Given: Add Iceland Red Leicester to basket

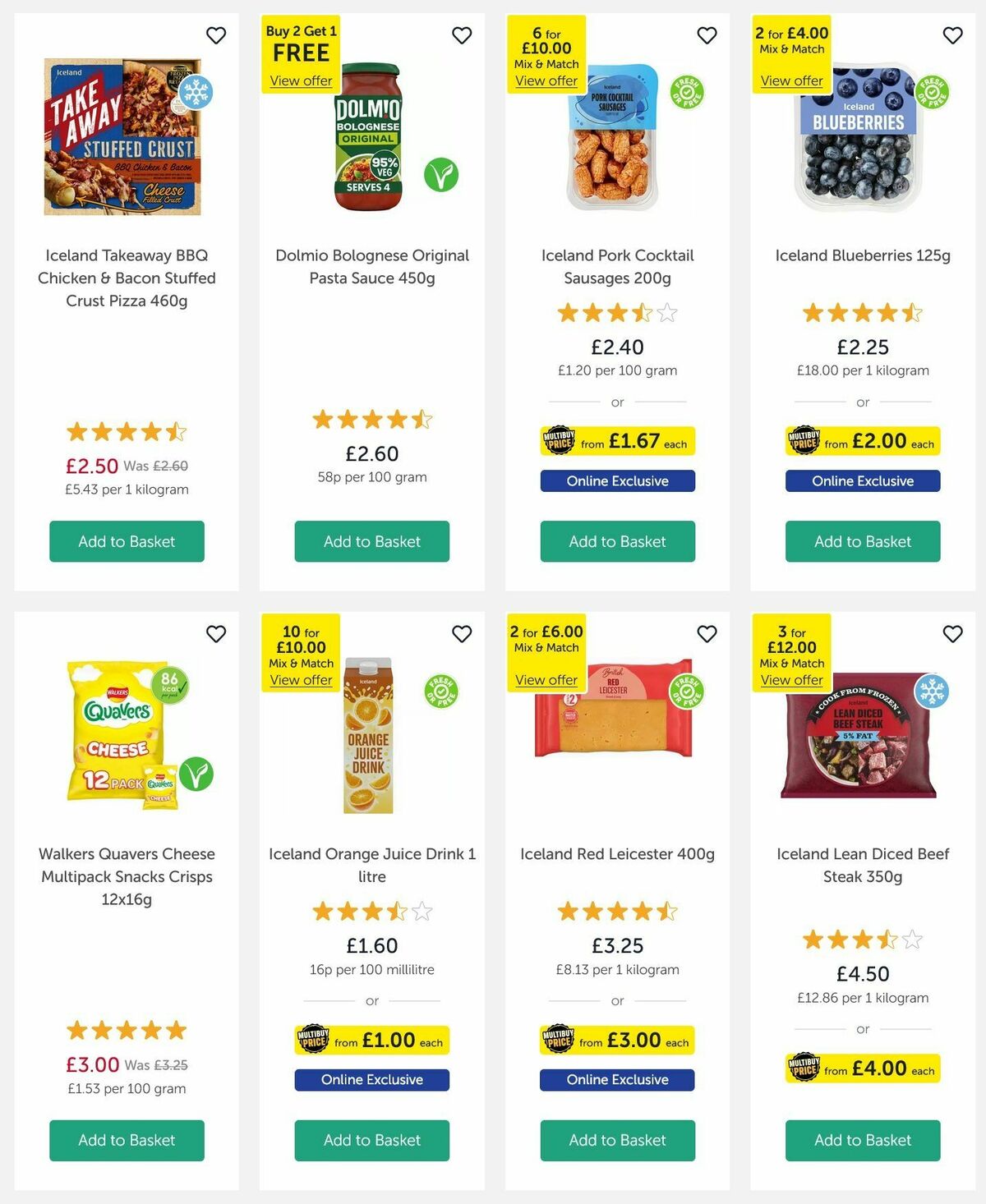Looking at the screenshot, I should pyautogui.click(x=617, y=1141).
